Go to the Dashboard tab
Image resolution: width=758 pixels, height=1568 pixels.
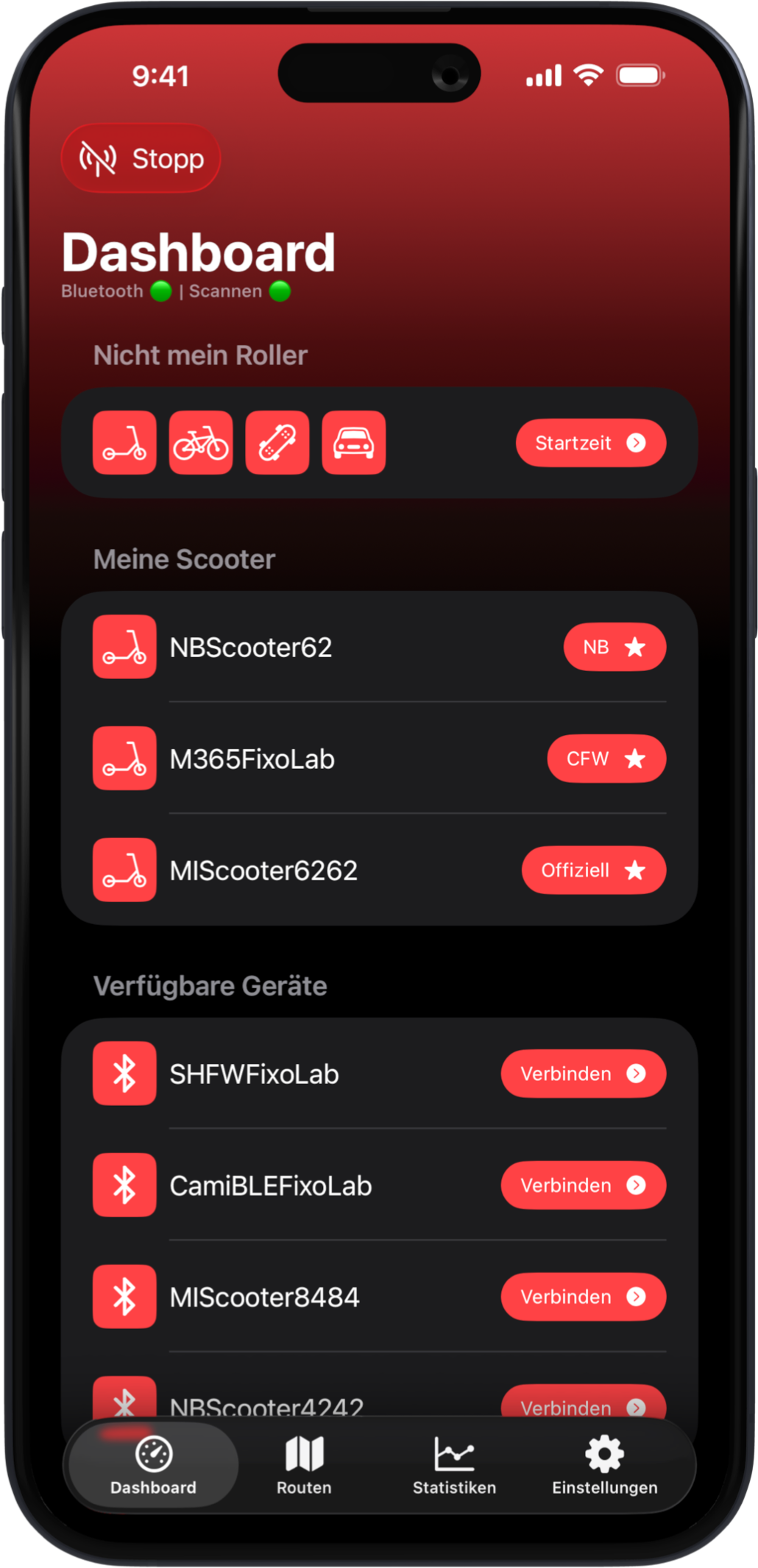click(153, 1464)
